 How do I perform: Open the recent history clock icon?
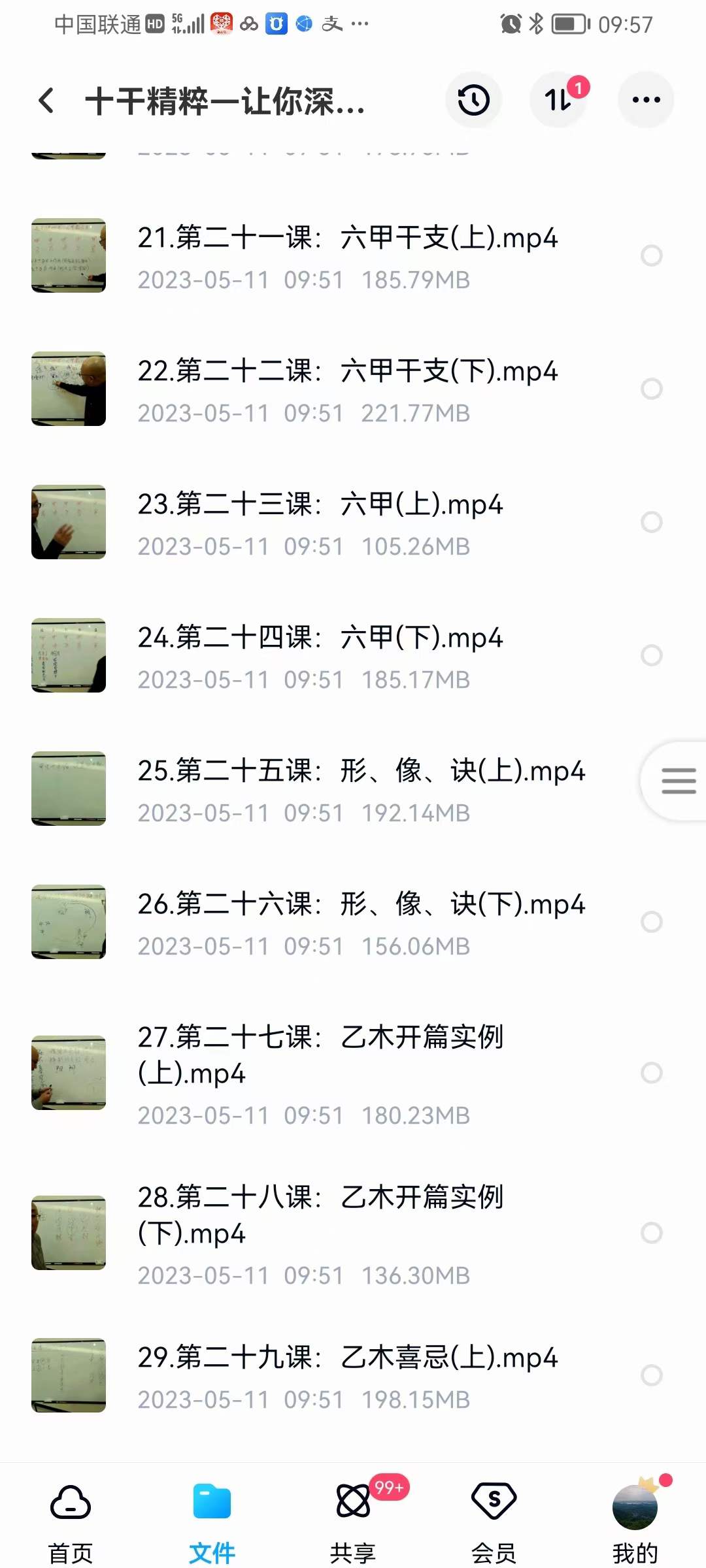[473, 100]
